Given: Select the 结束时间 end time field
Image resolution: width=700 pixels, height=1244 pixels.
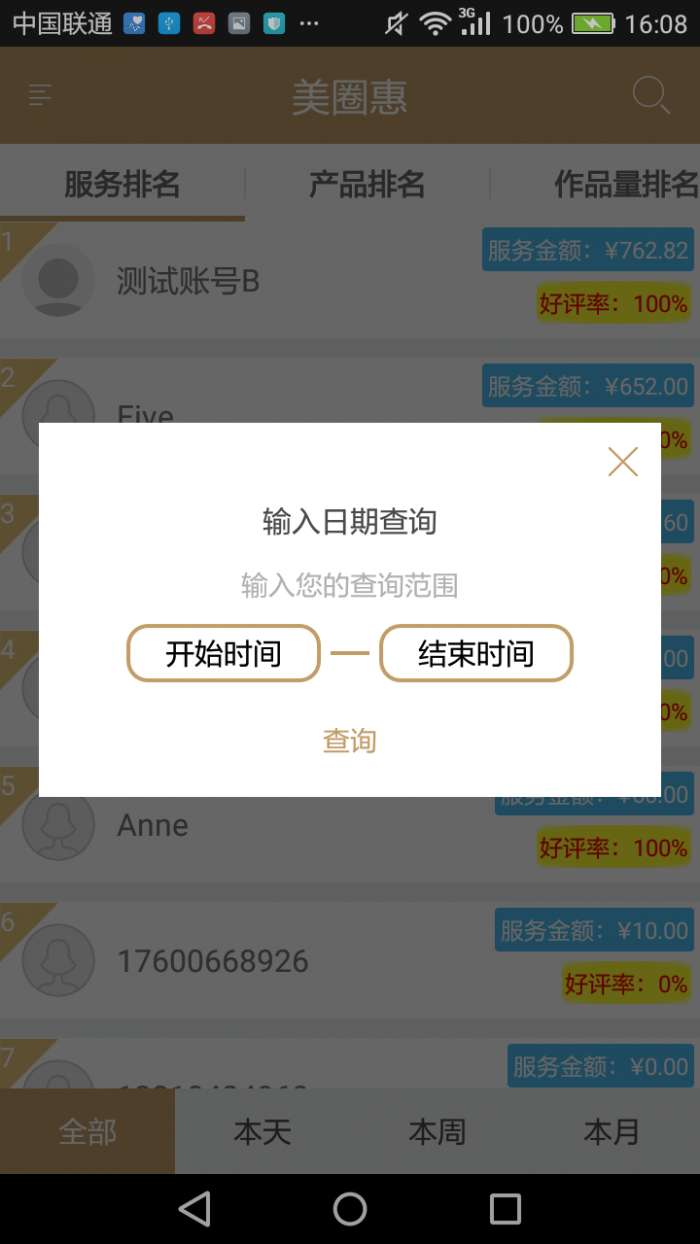Looking at the screenshot, I should pos(476,654).
